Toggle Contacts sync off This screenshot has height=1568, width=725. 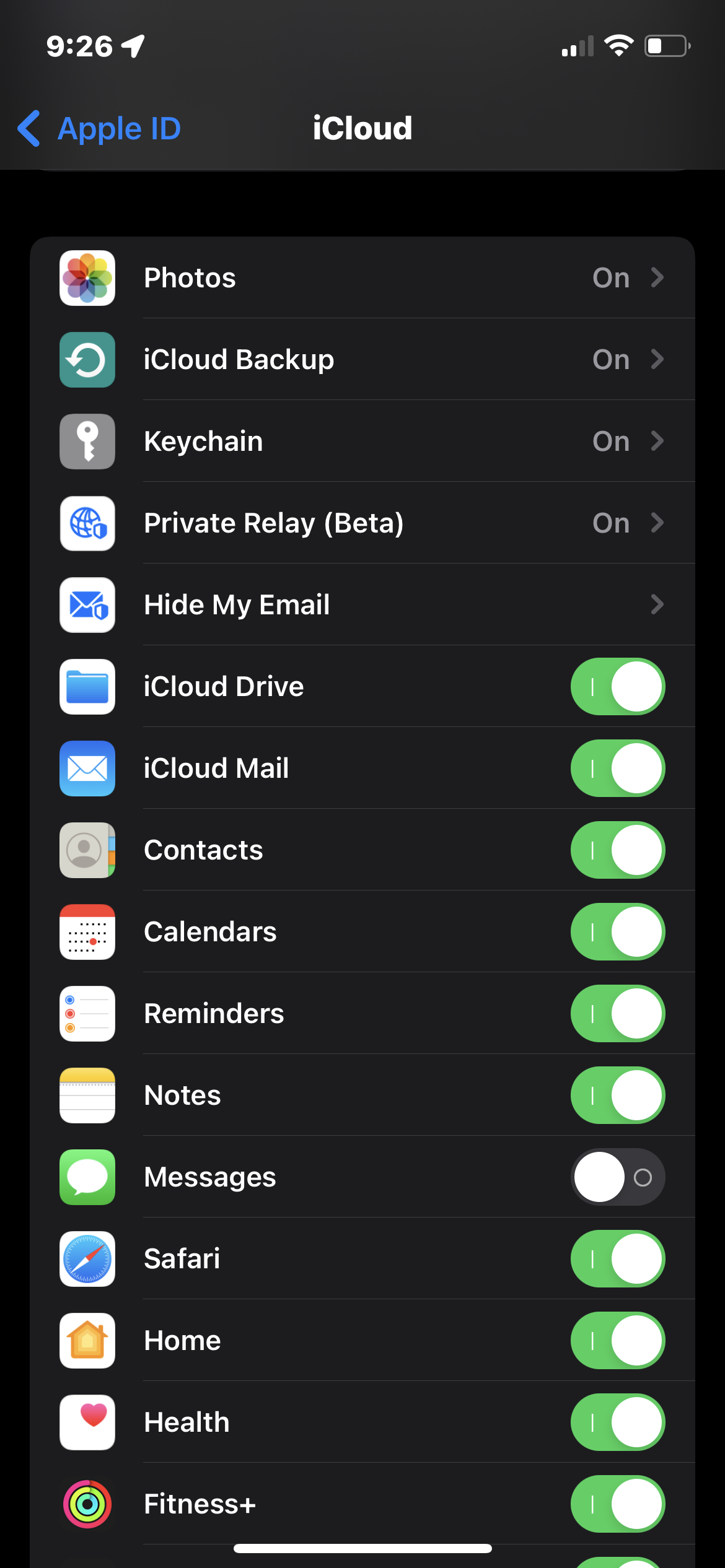pos(618,850)
